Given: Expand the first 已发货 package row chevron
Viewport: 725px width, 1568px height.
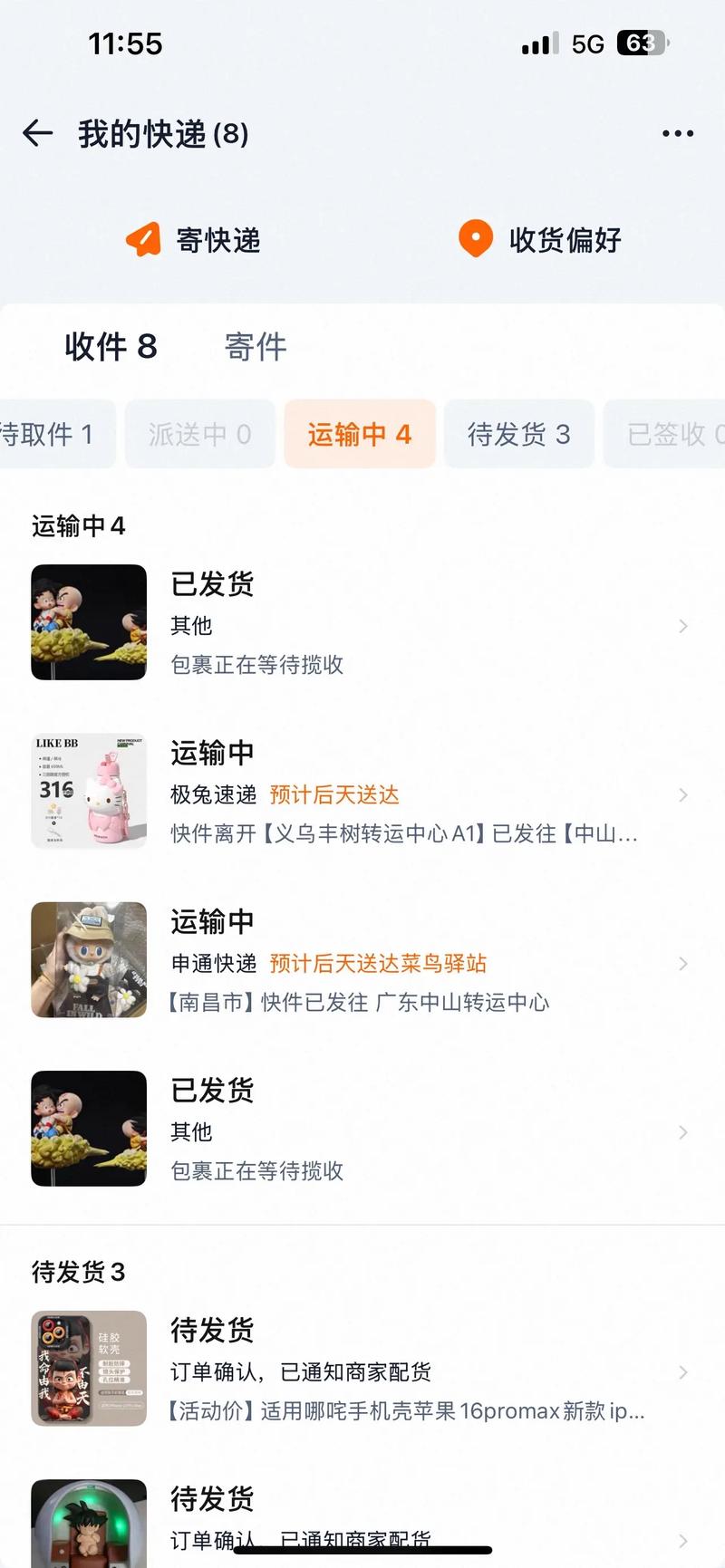Looking at the screenshot, I should (x=683, y=626).
